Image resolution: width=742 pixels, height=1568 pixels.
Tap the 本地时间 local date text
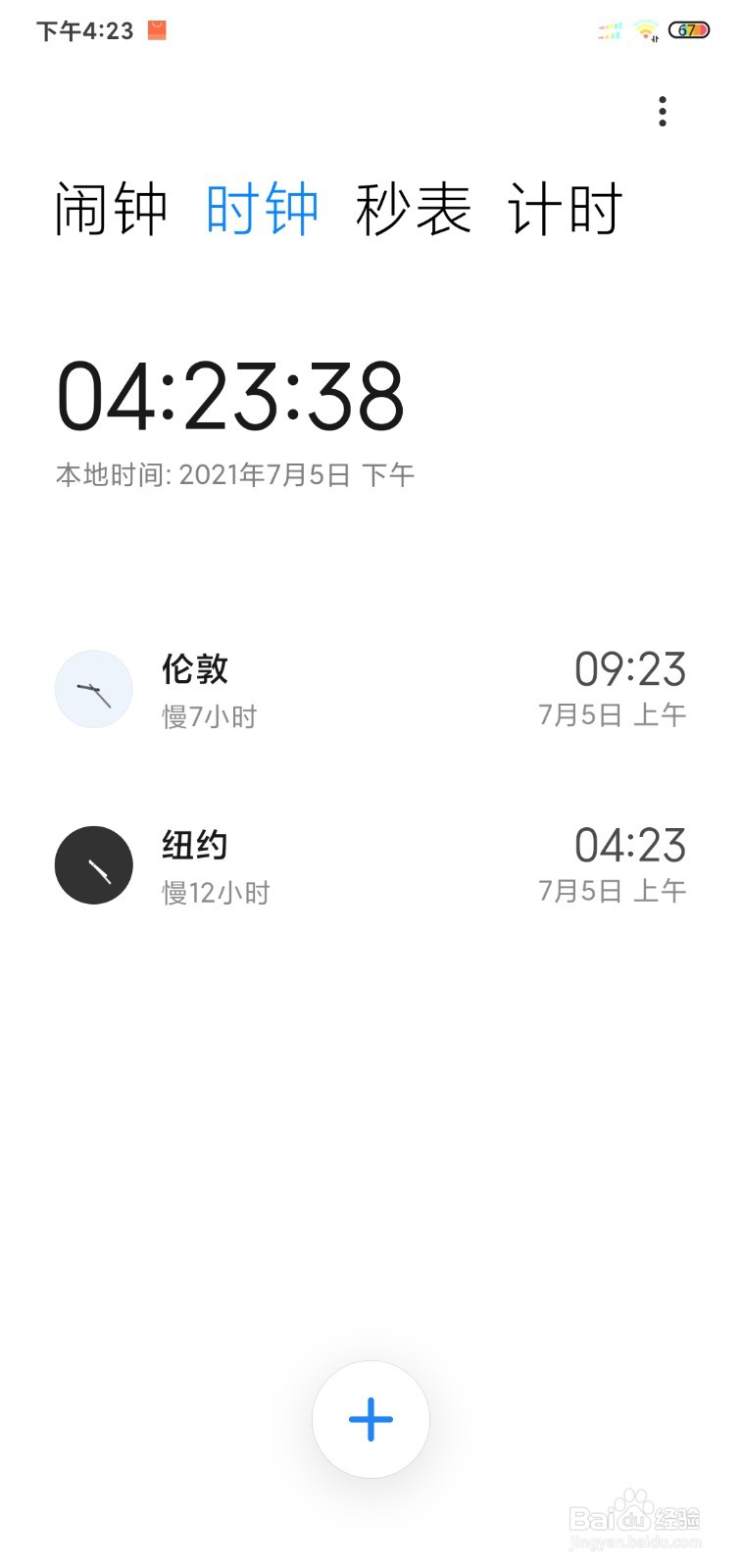click(x=235, y=473)
